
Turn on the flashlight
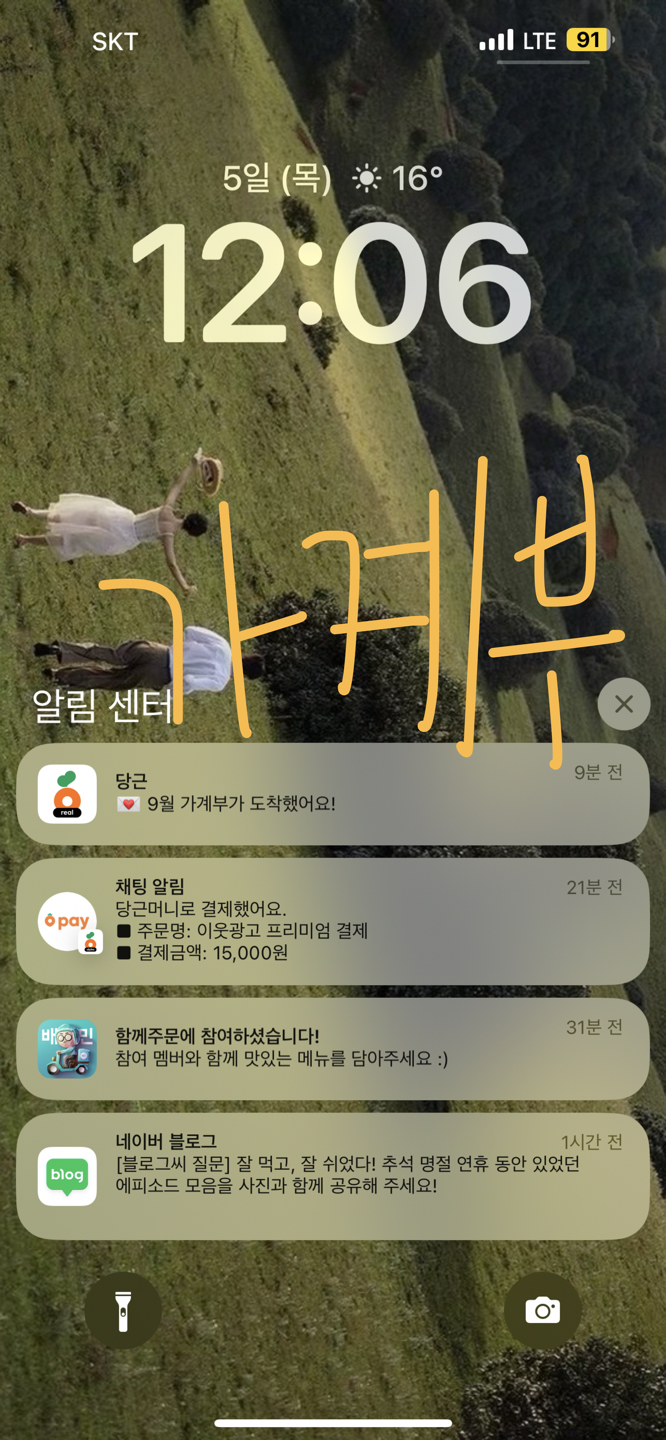[123, 1310]
